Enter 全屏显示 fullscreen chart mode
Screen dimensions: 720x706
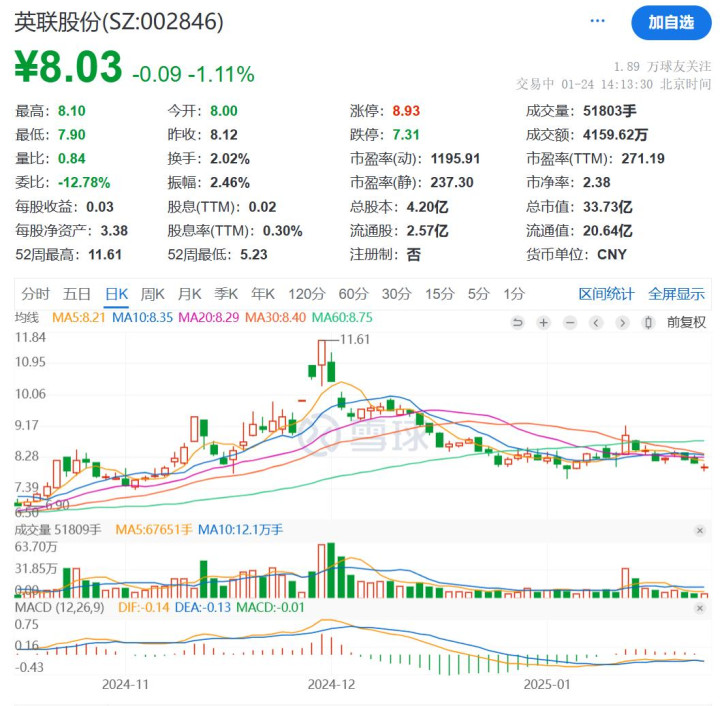(x=676, y=294)
